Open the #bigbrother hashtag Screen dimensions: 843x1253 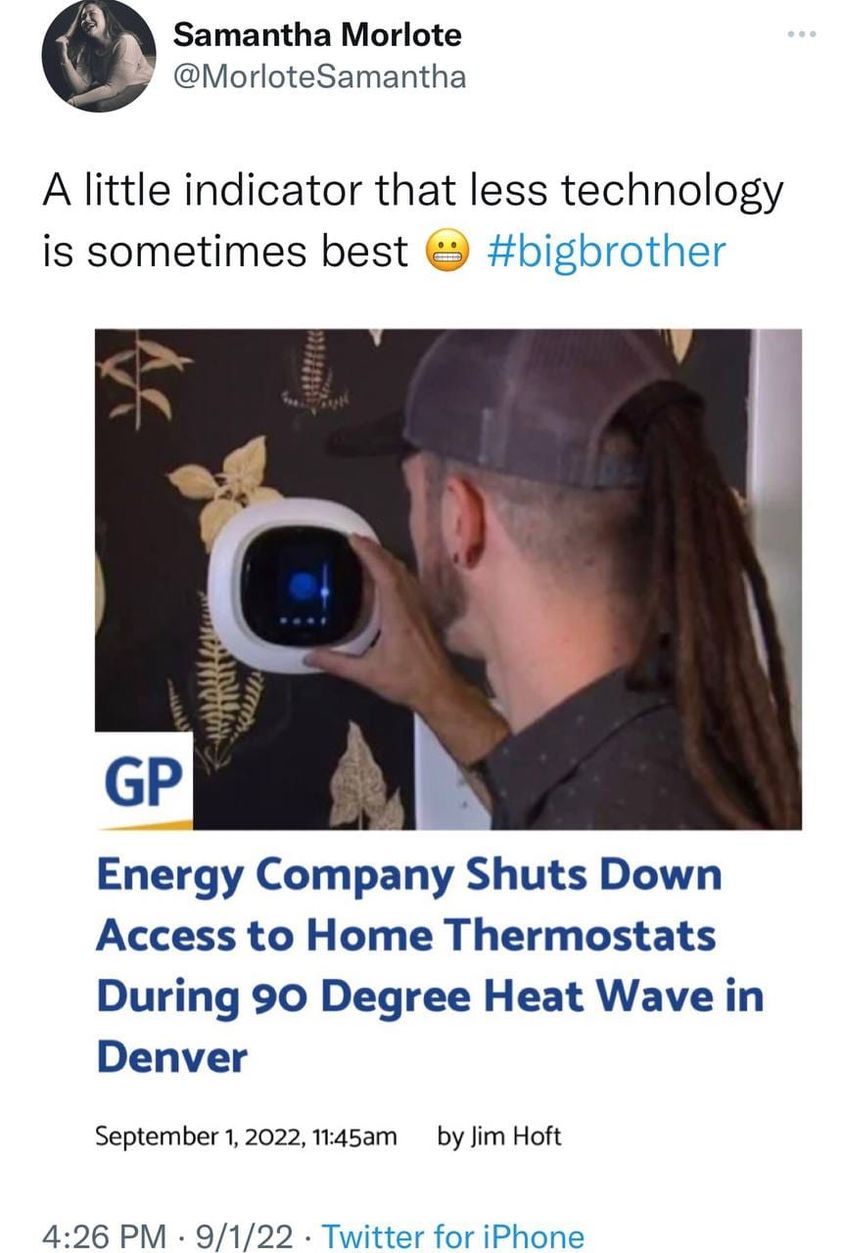pos(606,251)
